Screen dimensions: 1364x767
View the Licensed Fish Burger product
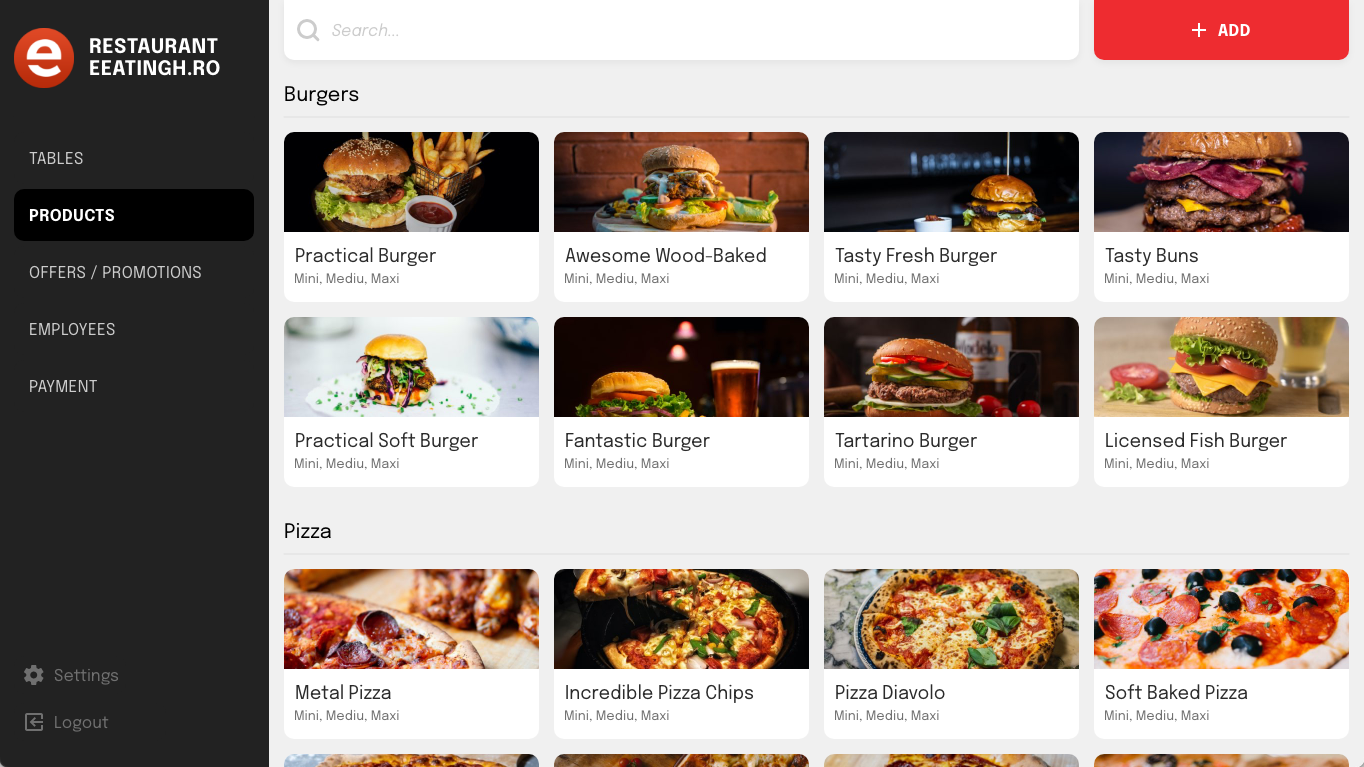pyautogui.click(x=1221, y=401)
